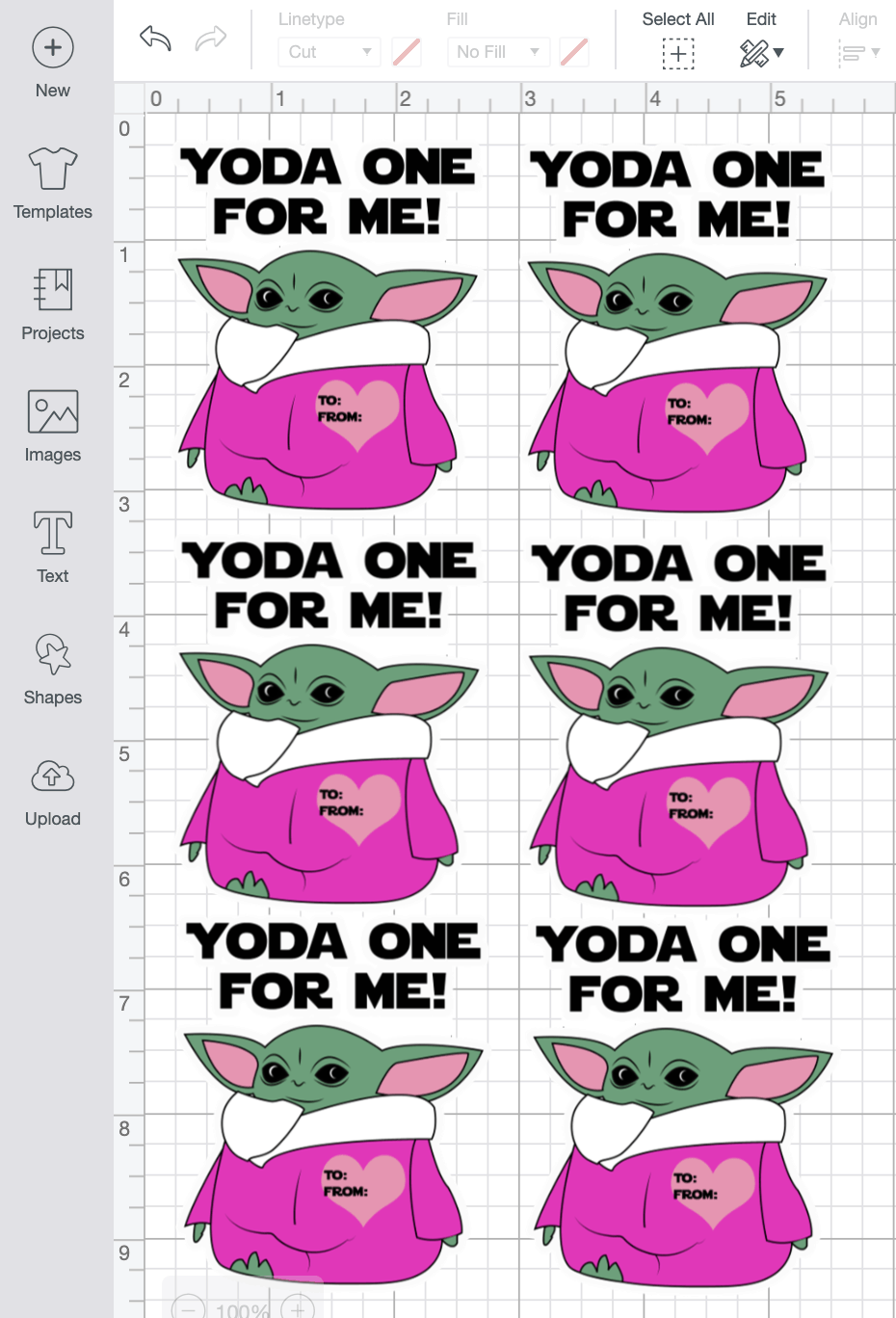Click the 100% zoom indicator

(244, 1310)
